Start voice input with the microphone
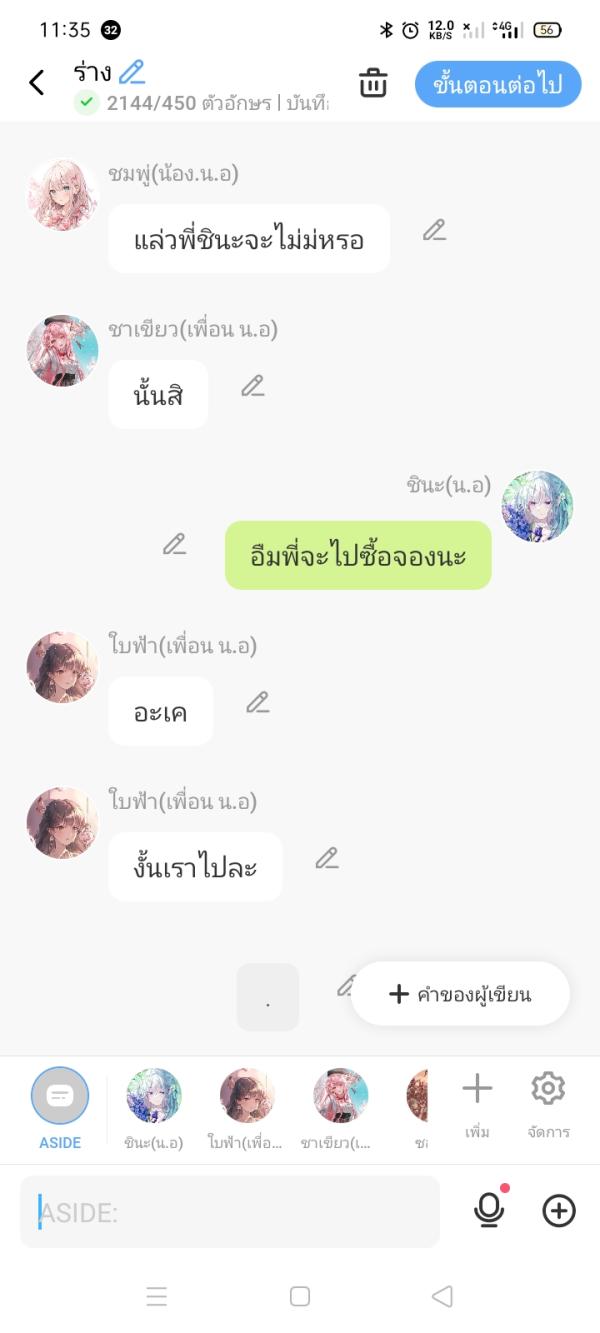This screenshot has height=1333, width=600. [488, 1211]
